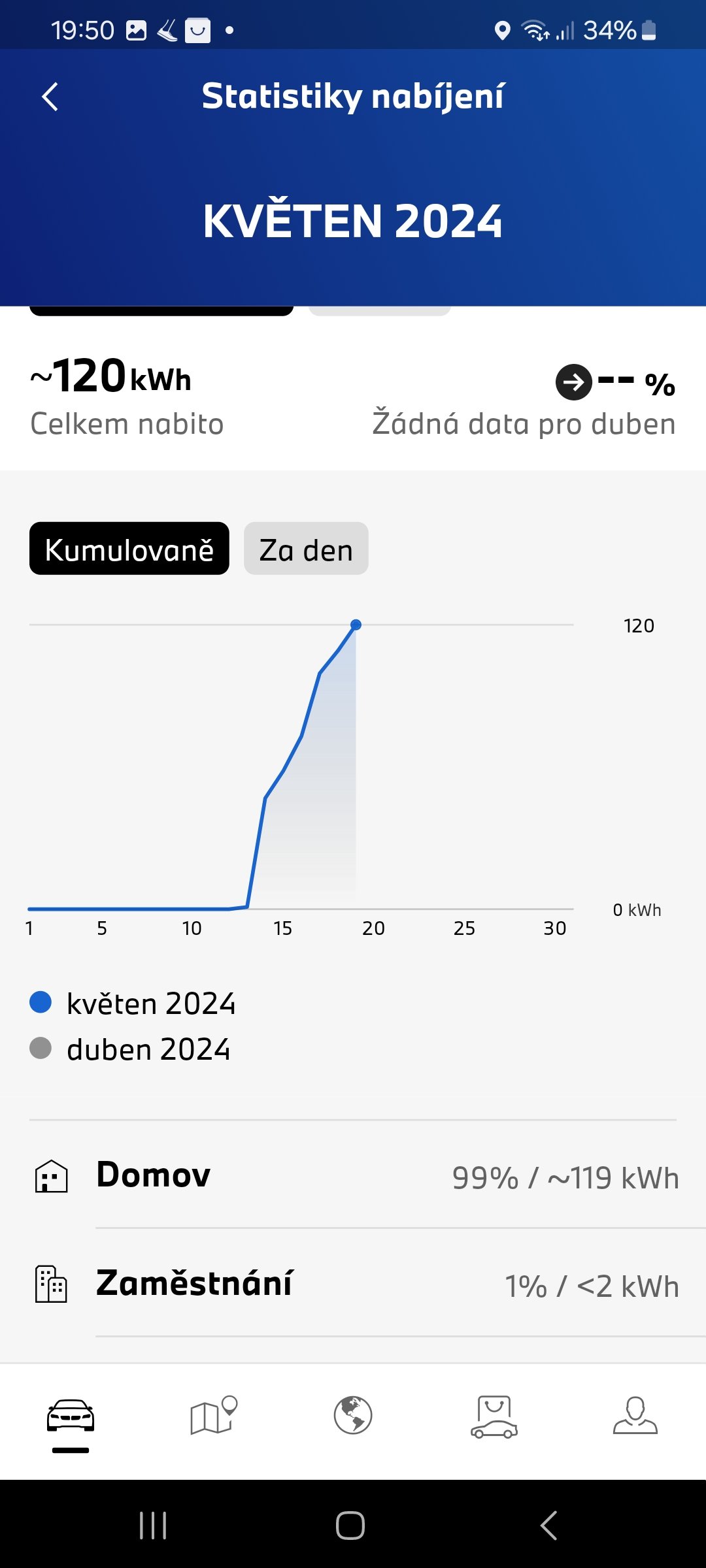
Task: Select the Za den chart view
Action: [x=306, y=549]
